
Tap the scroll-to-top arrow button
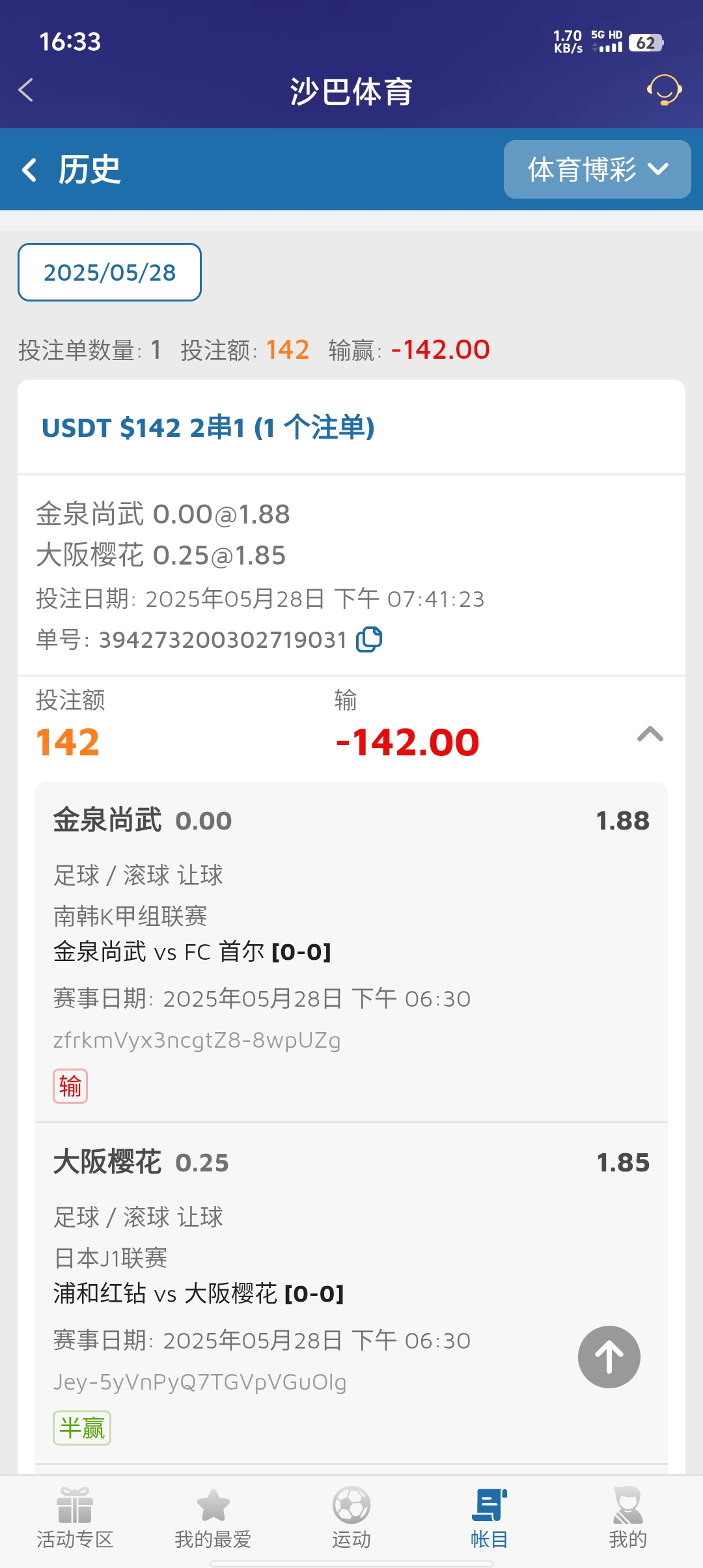609,1357
